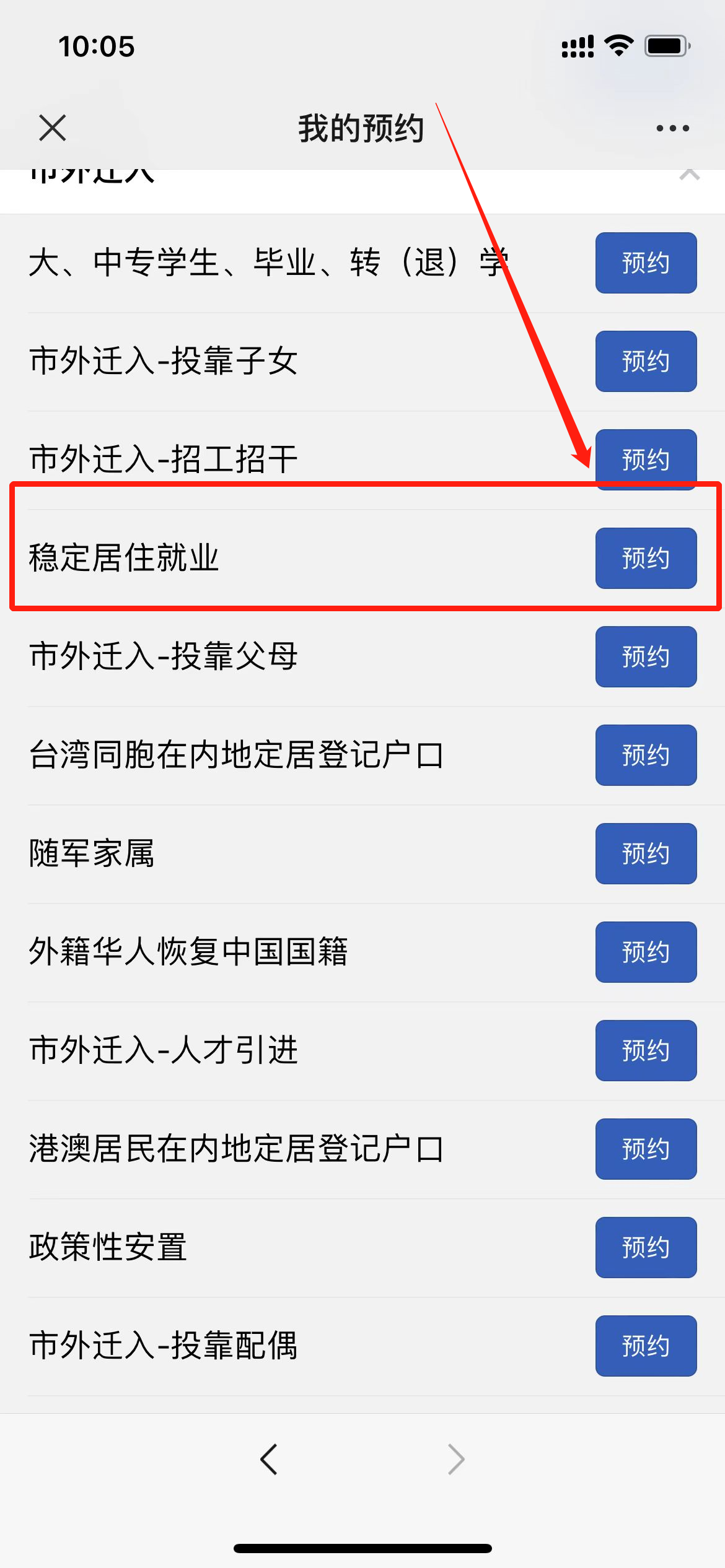Viewport: 725px width, 1568px height.
Task: Book 外籍华人恢复中国国籍 appointment
Action: [x=646, y=952]
